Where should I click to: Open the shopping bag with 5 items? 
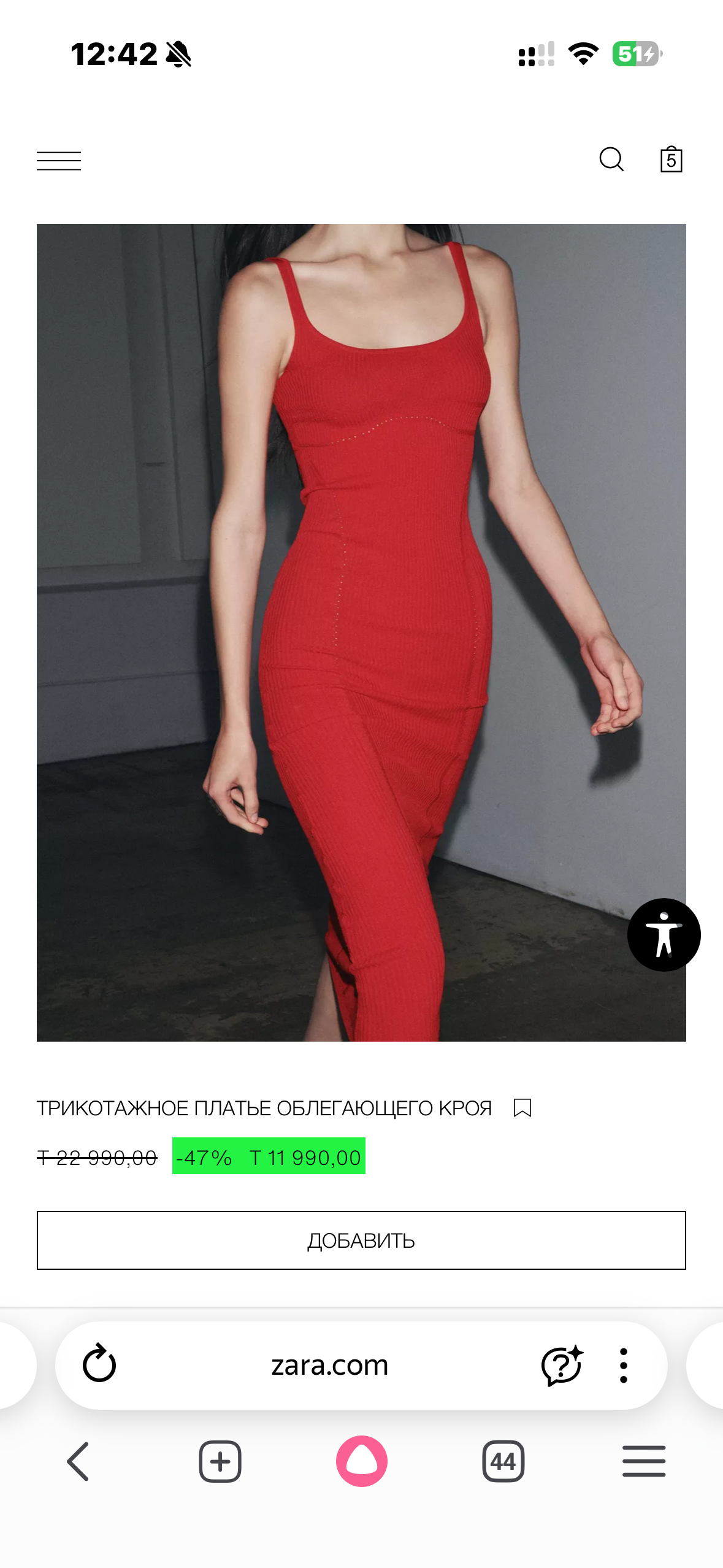pos(671,159)
